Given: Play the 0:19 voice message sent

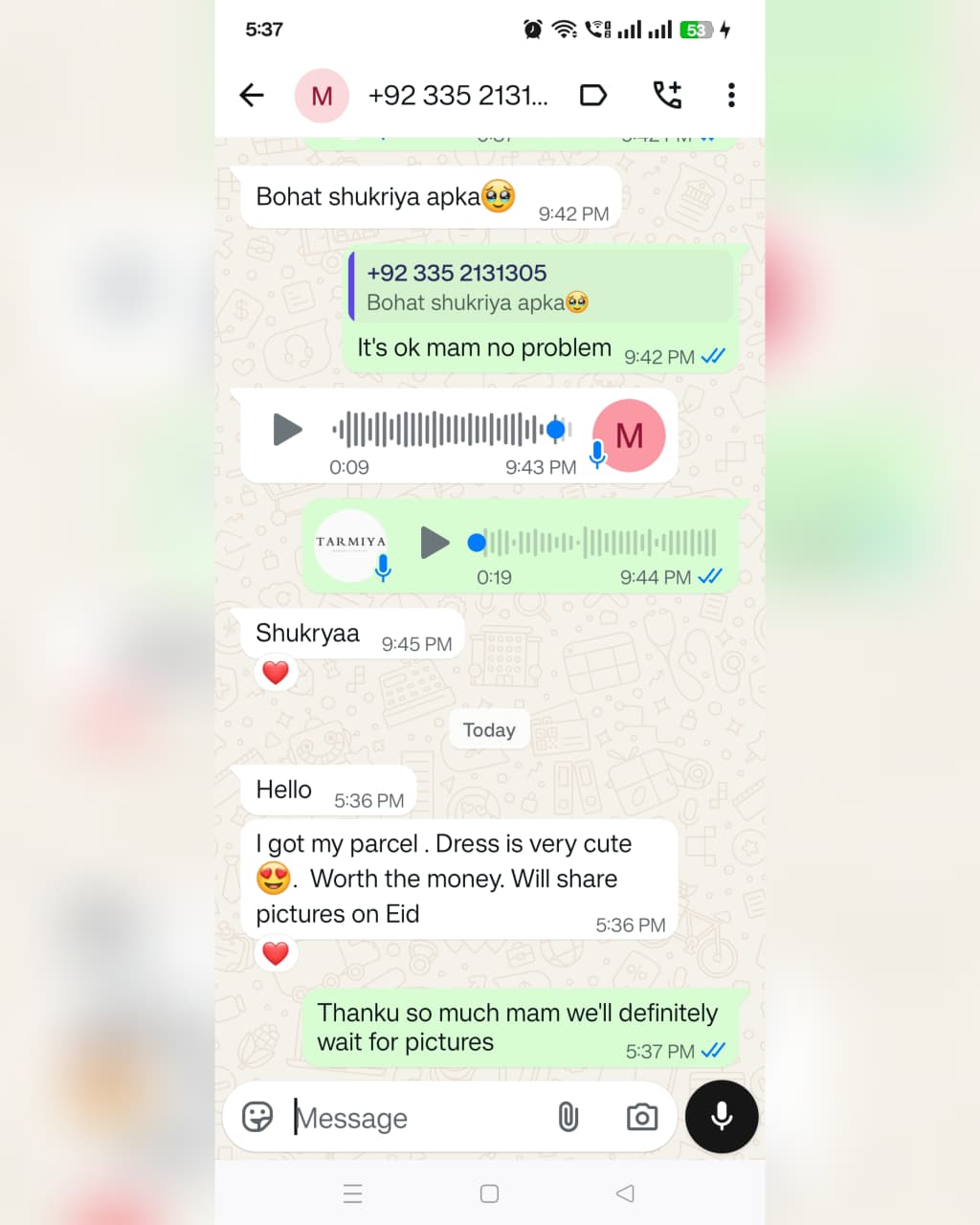Looking at the screenshot, I should coord(434,543).
